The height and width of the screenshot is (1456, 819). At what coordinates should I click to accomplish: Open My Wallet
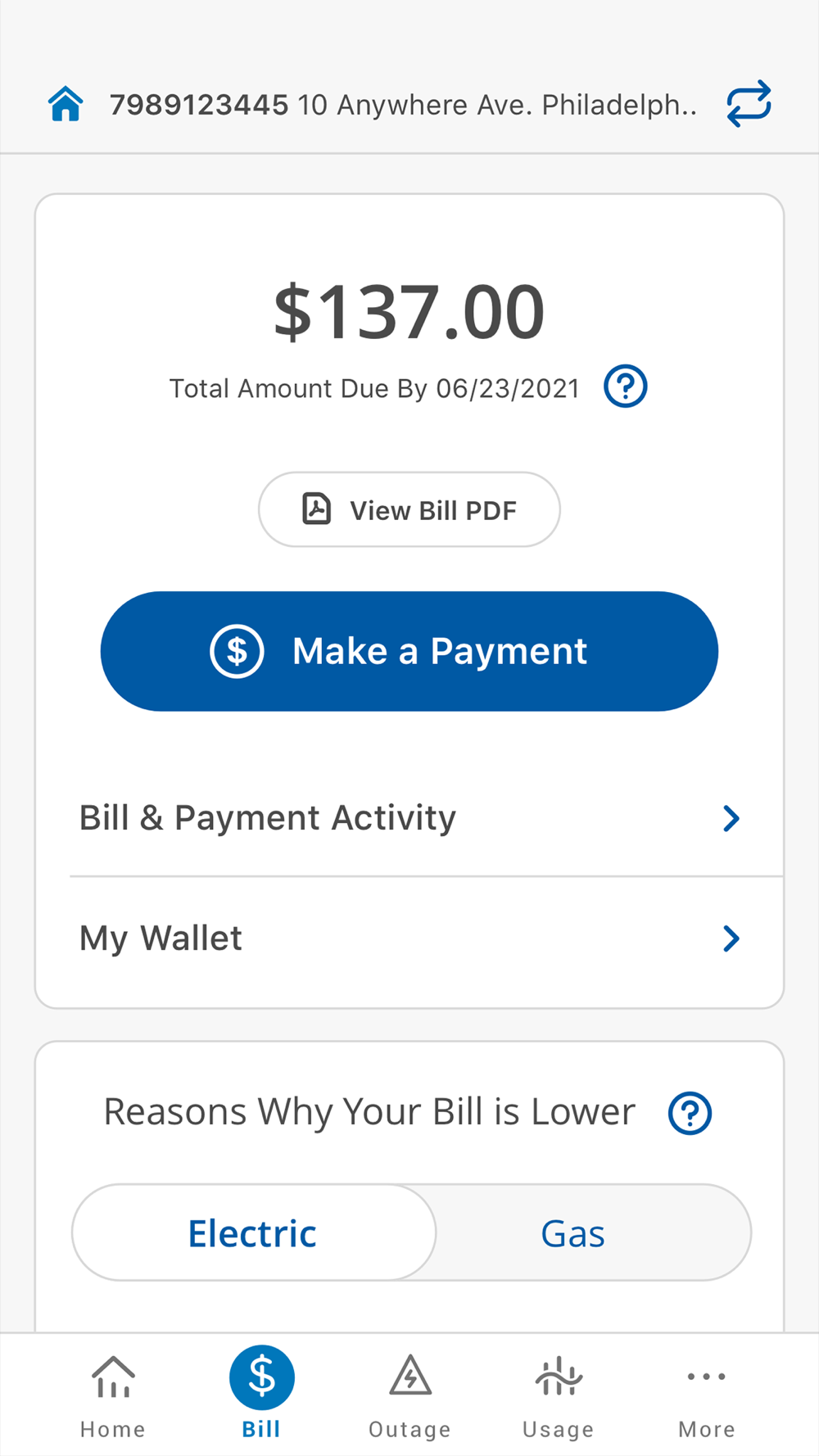point(409,938)
